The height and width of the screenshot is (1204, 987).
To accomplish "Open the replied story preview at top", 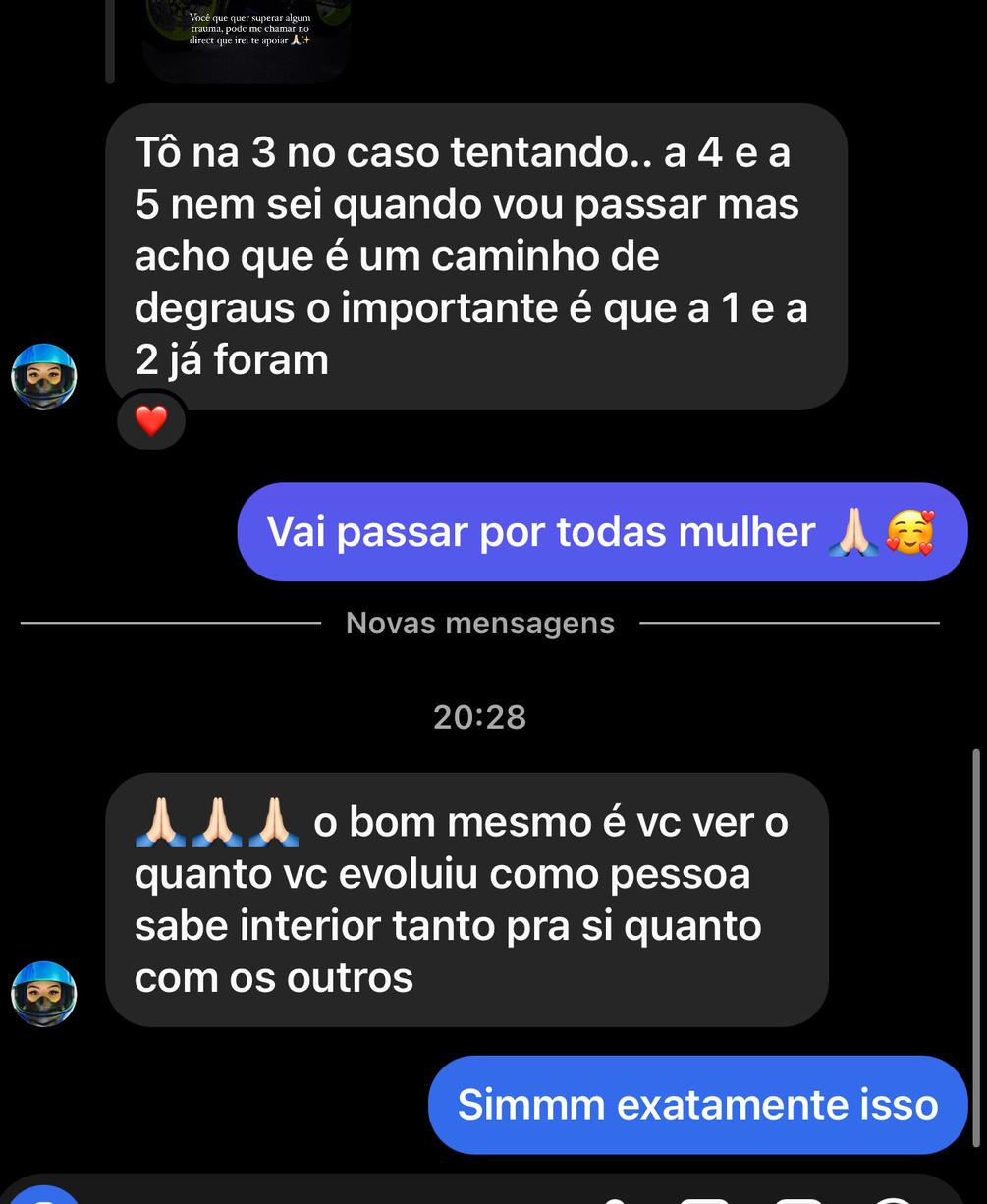I will click(247, 39).
